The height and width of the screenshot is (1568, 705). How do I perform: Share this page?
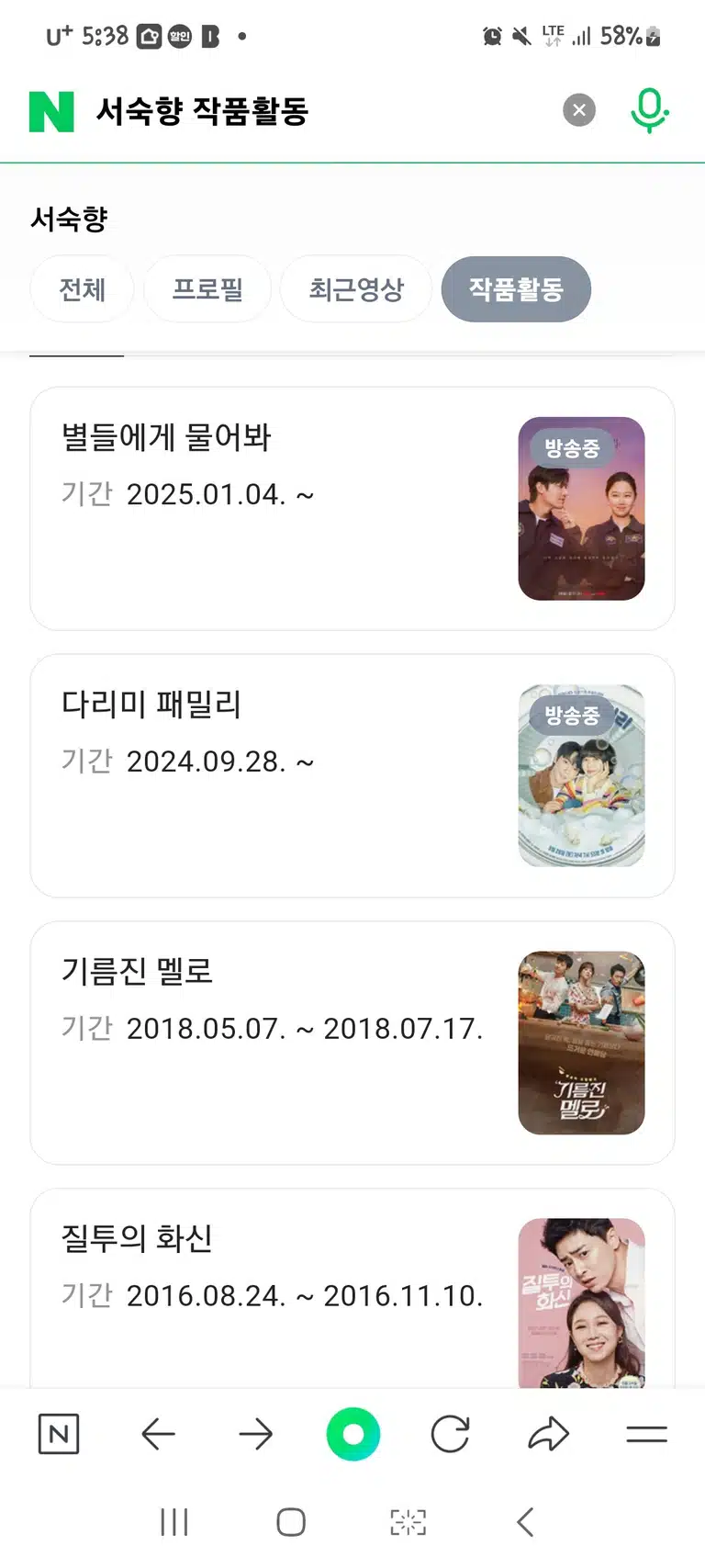click(549, 1434)
